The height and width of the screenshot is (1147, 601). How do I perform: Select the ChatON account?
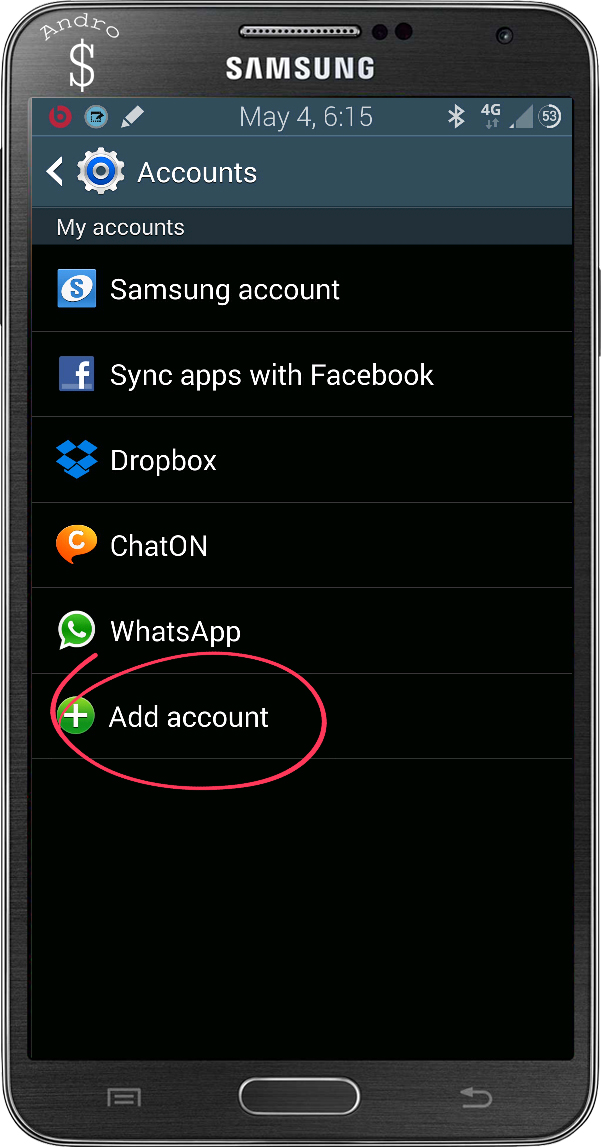click(x=158, y=546)
